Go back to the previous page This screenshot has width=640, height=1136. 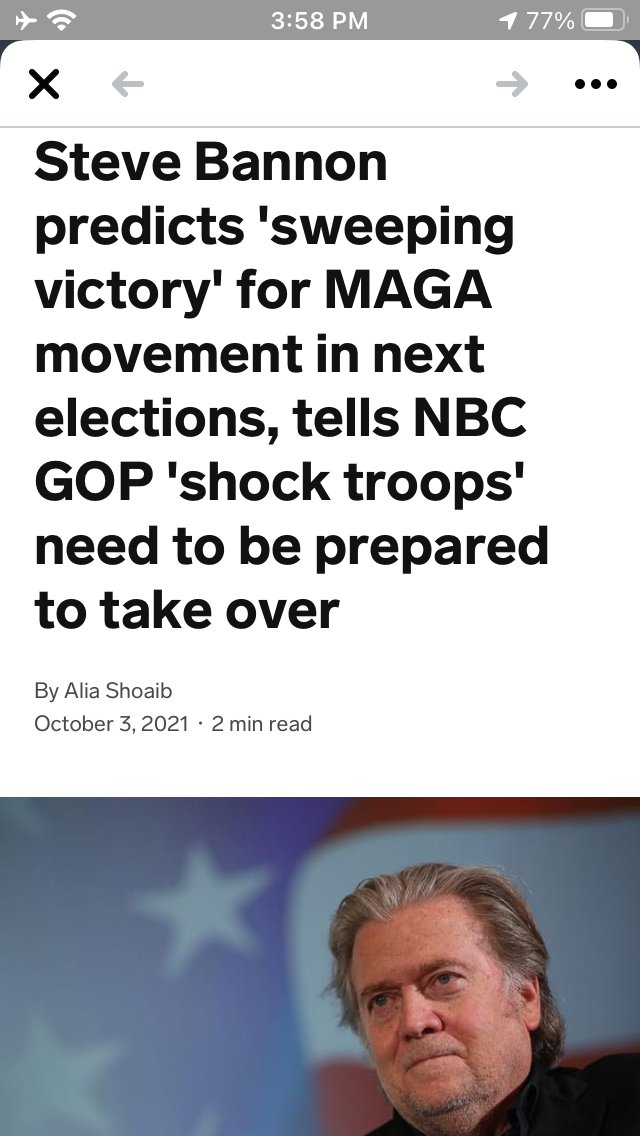click(127, 85)
